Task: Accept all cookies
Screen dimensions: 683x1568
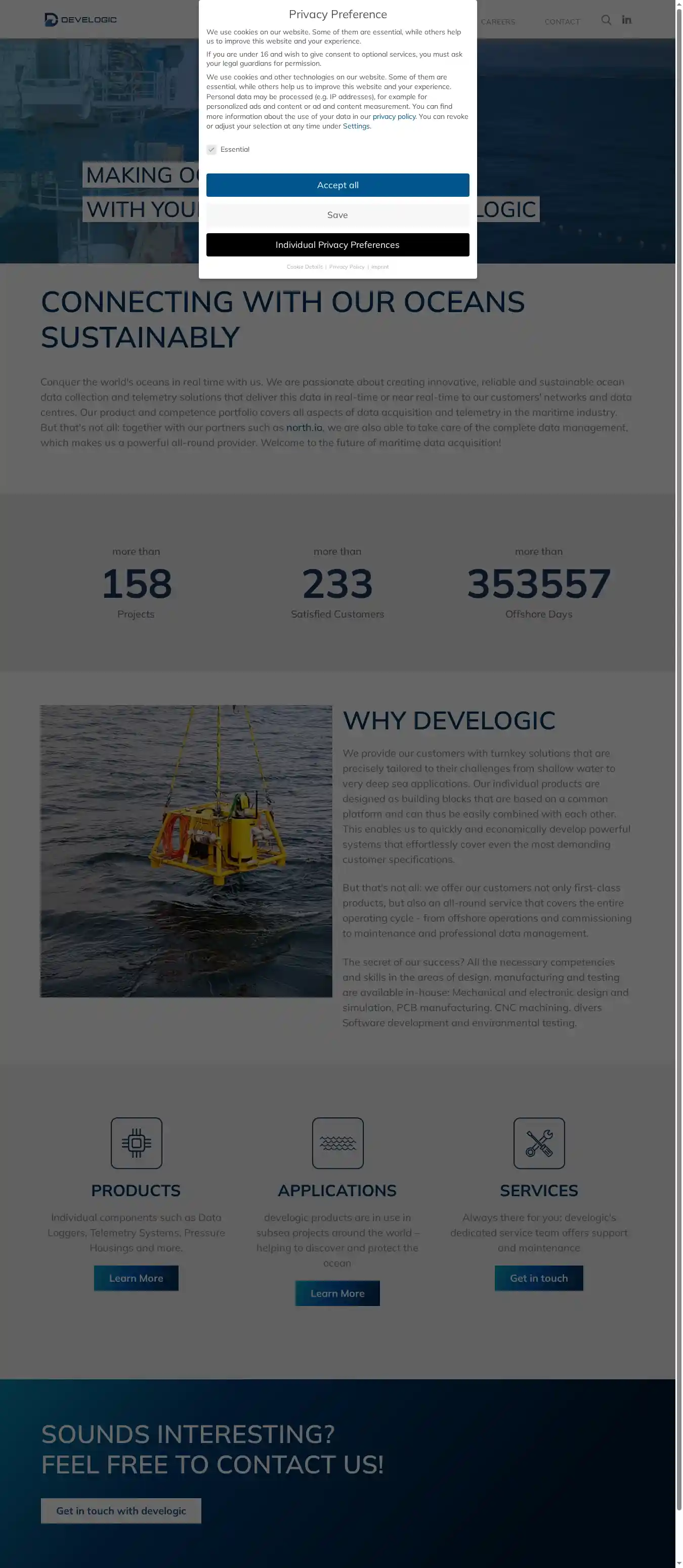Action: click(x=337, y=185)
